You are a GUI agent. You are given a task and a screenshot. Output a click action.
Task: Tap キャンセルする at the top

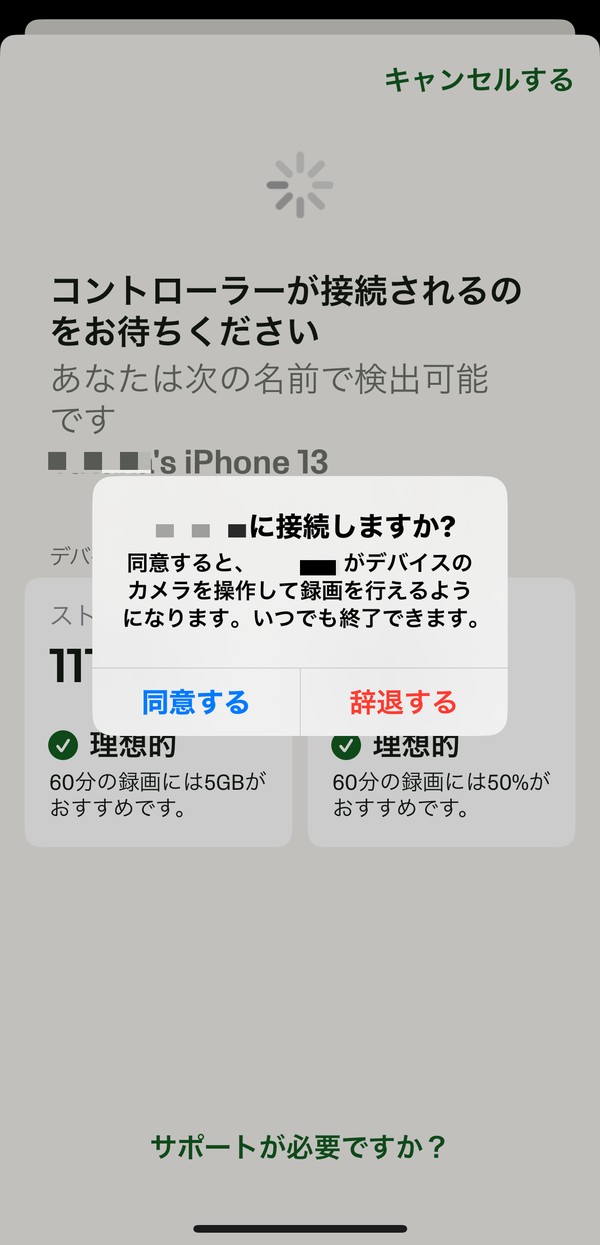click(x=479, y=80)
